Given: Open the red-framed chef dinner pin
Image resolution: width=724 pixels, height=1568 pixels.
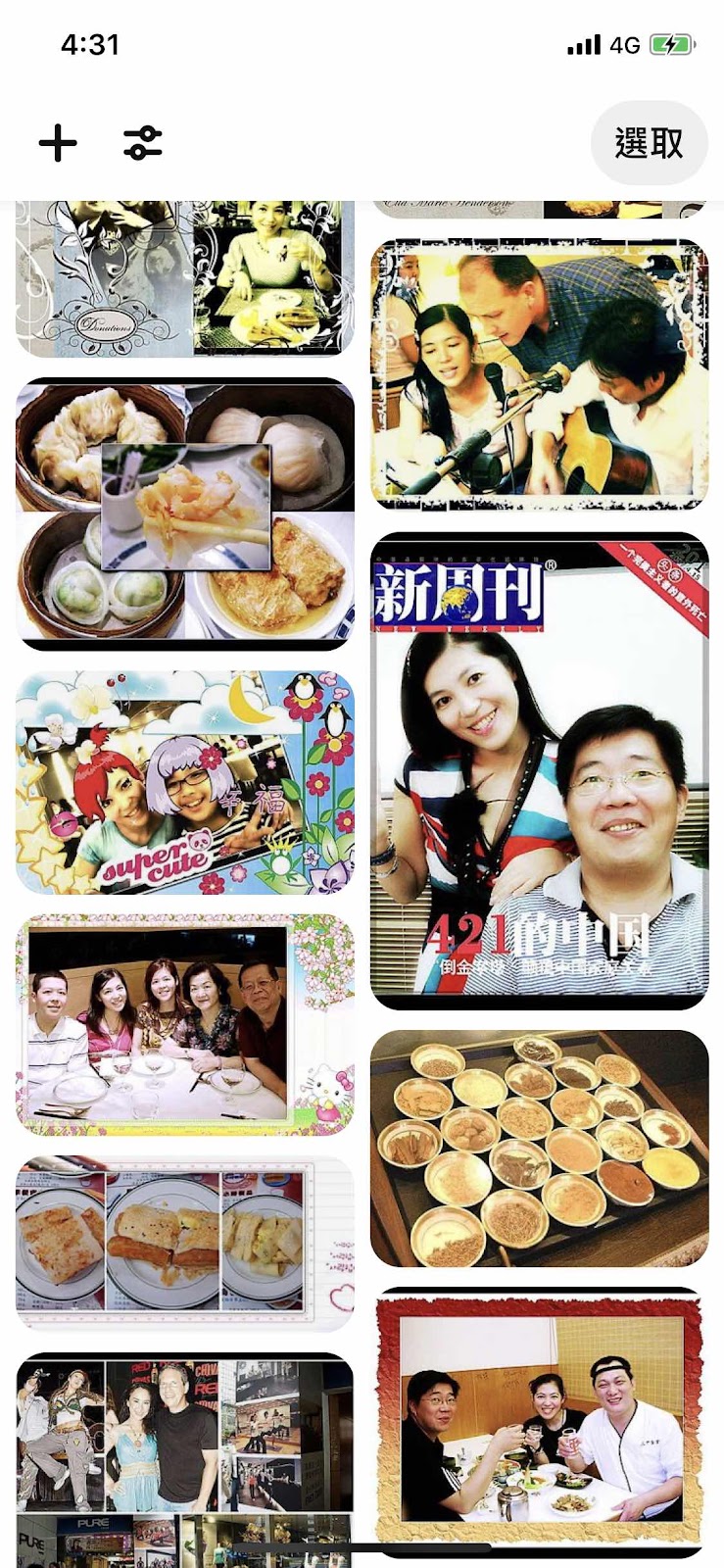Looking at the screenshot, I should point(539,1421).
